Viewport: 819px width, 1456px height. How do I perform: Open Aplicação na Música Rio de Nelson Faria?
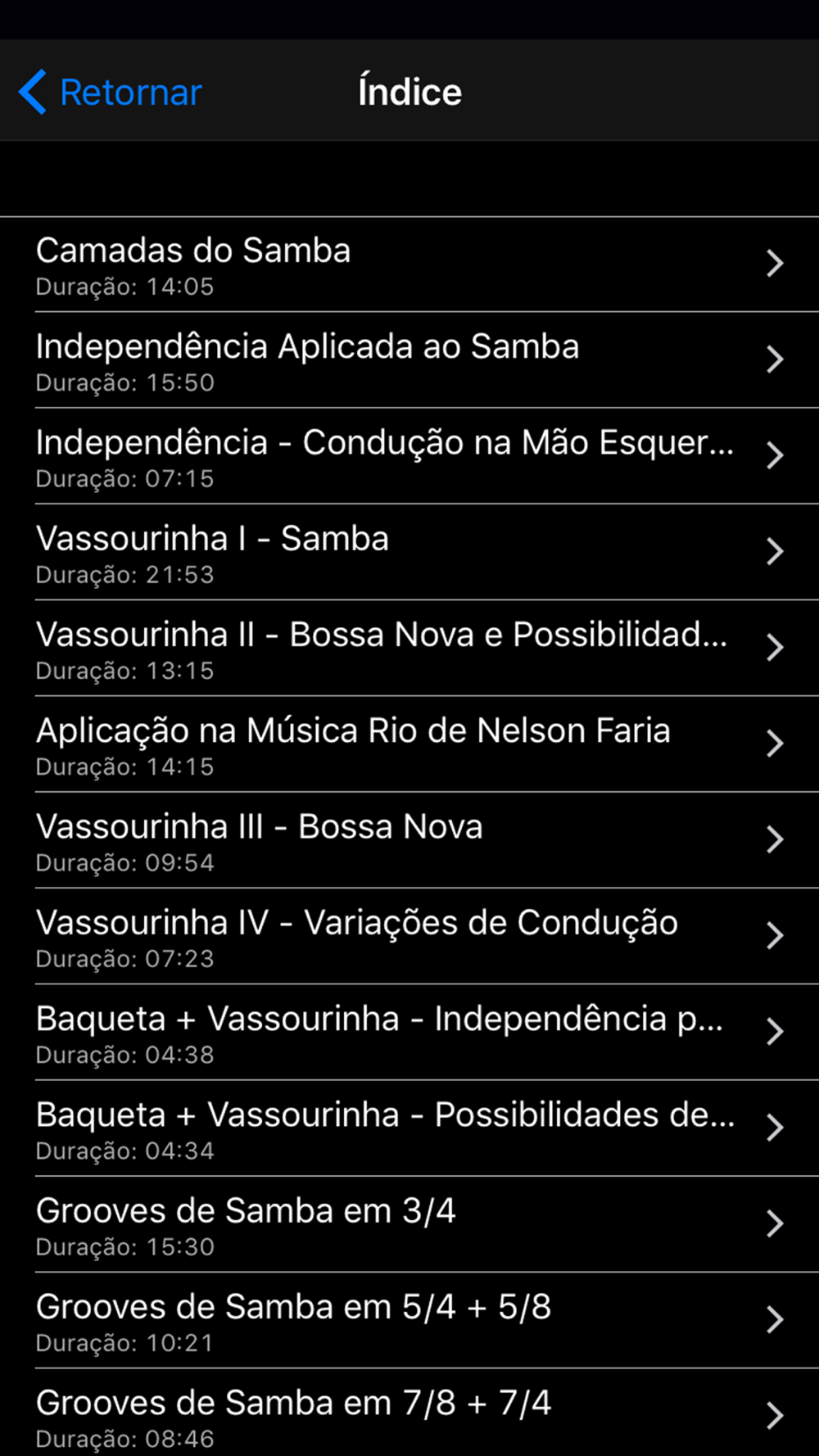(409, 744)
